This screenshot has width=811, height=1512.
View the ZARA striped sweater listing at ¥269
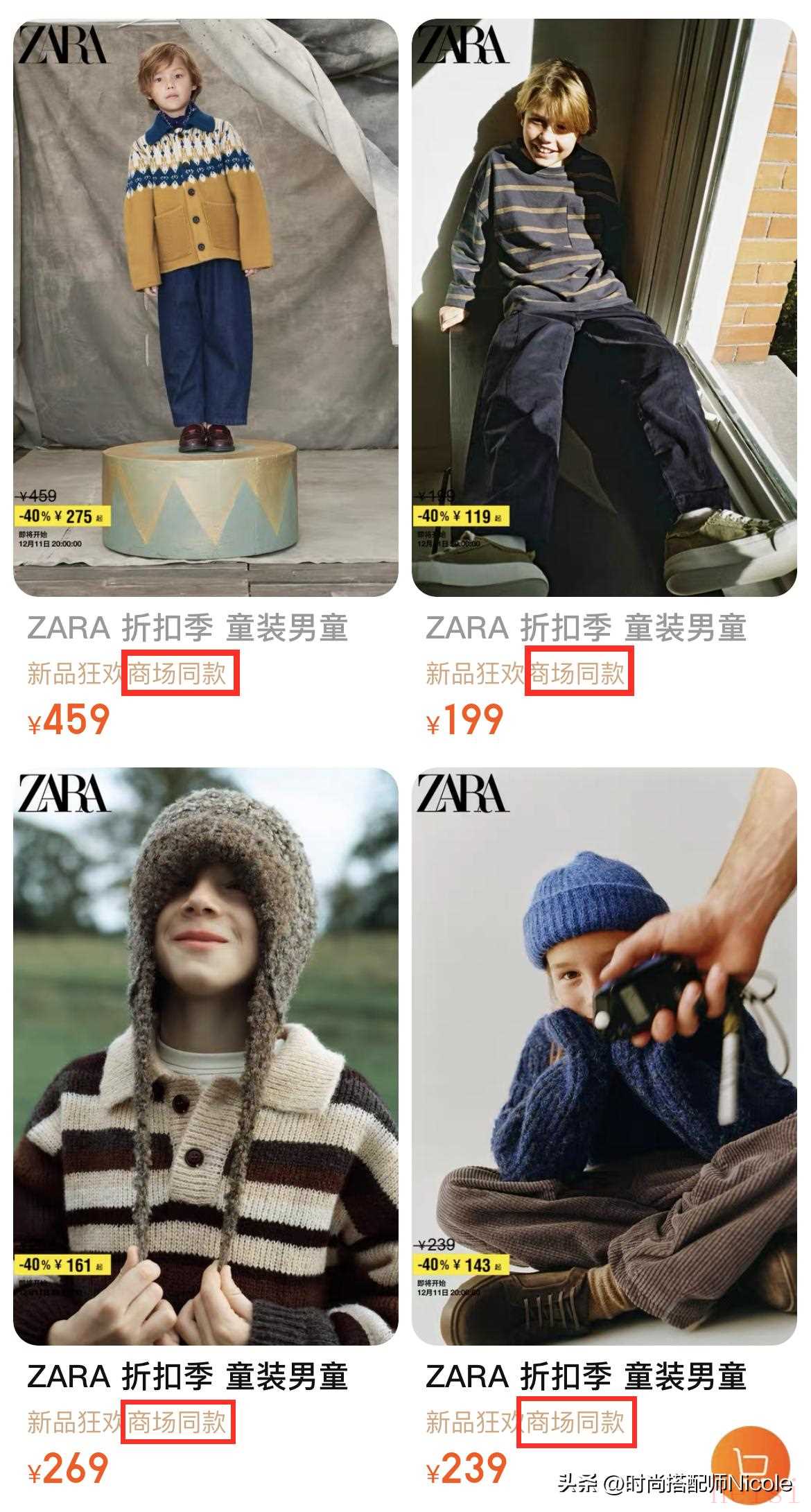click(x=206, y=1057)
